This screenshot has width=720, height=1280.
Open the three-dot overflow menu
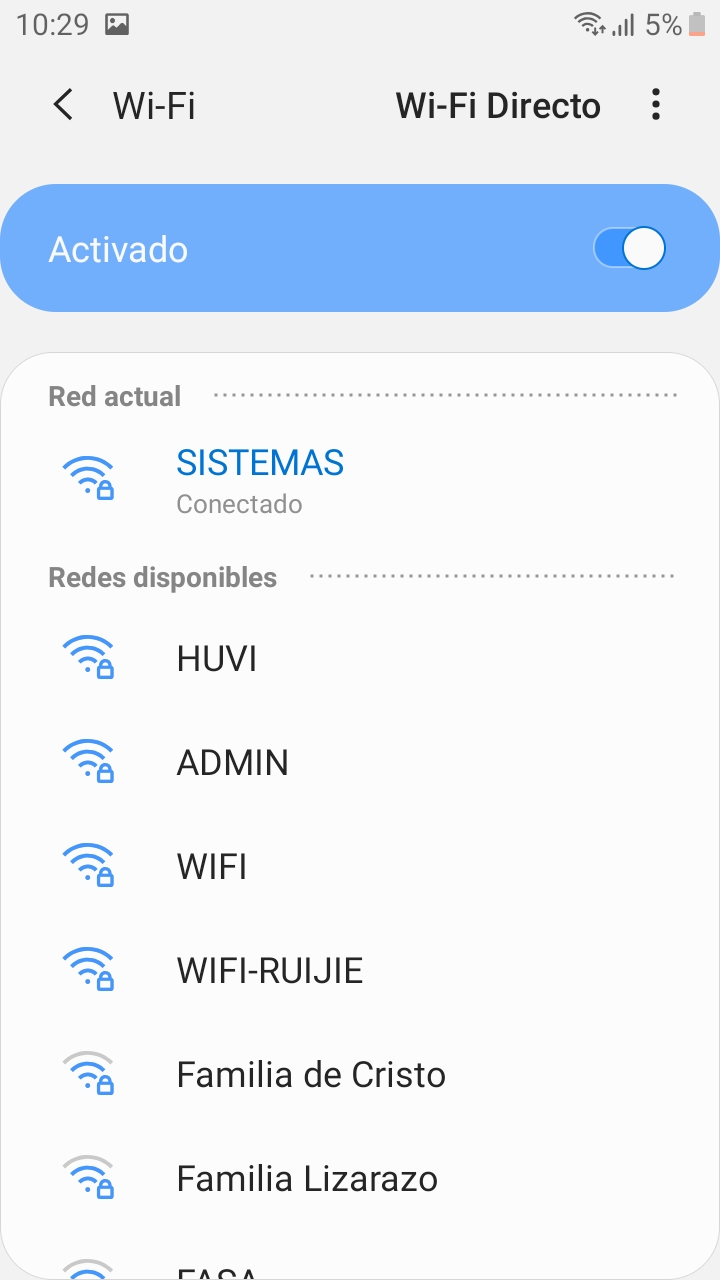tap(656, 105)
